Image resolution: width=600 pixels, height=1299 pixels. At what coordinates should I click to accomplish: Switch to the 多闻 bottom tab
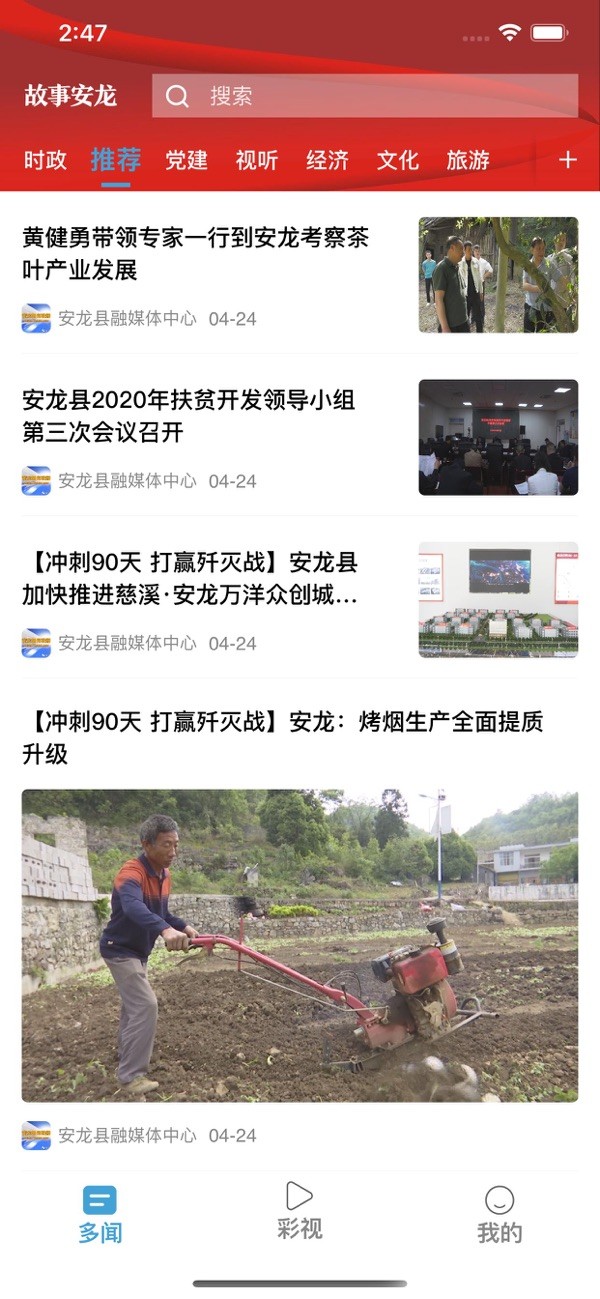click(x=100, y=1214)
